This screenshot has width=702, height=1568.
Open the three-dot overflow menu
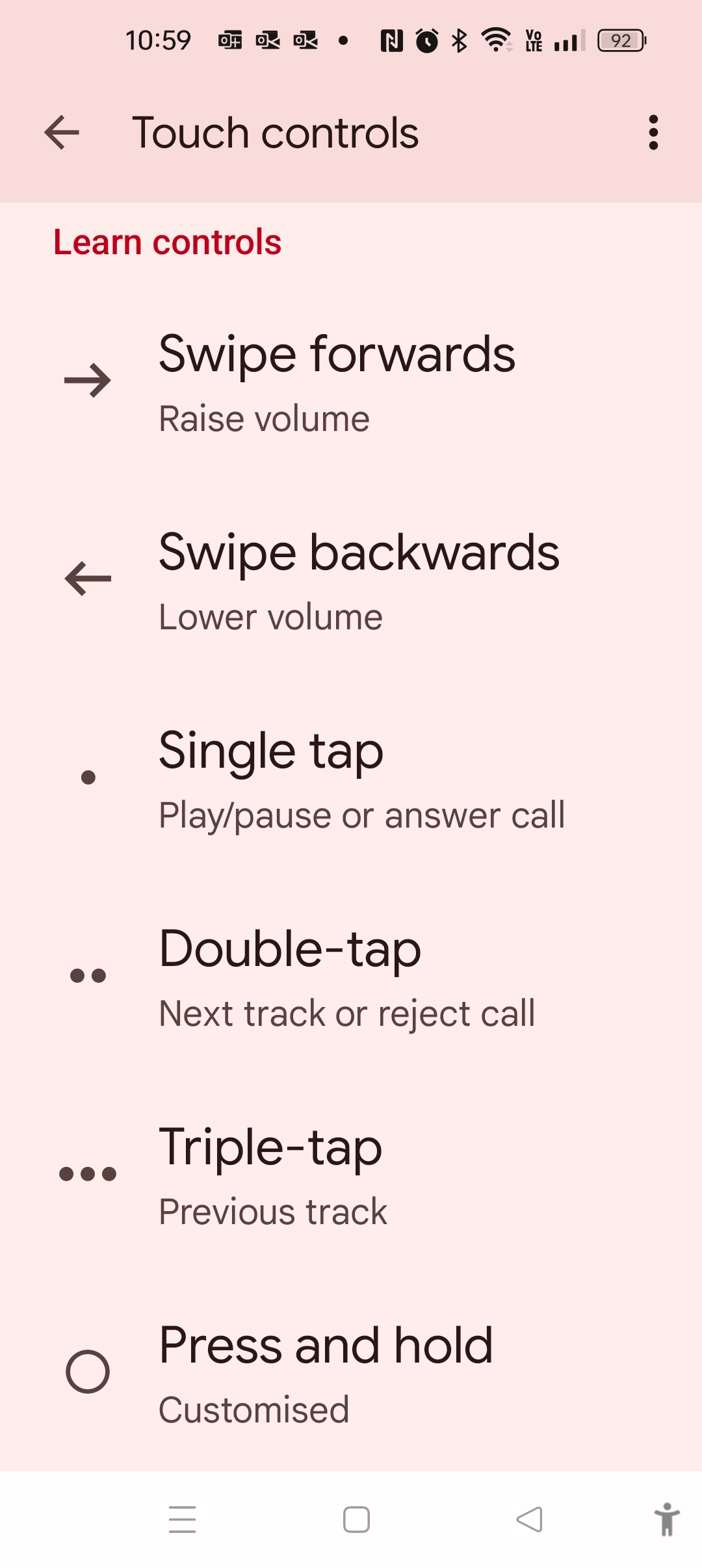coord(653,133)
